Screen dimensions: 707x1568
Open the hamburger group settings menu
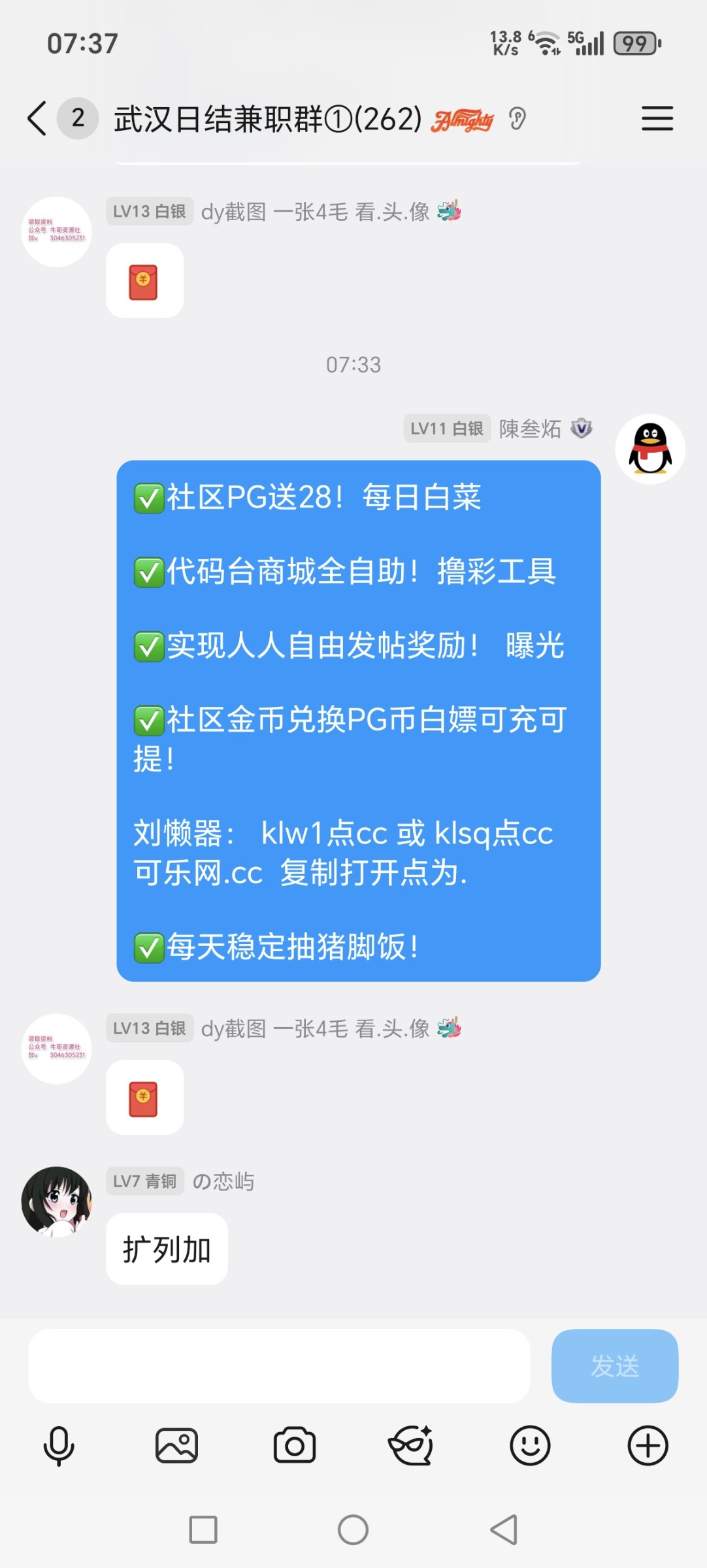click(x=657, y=119)
